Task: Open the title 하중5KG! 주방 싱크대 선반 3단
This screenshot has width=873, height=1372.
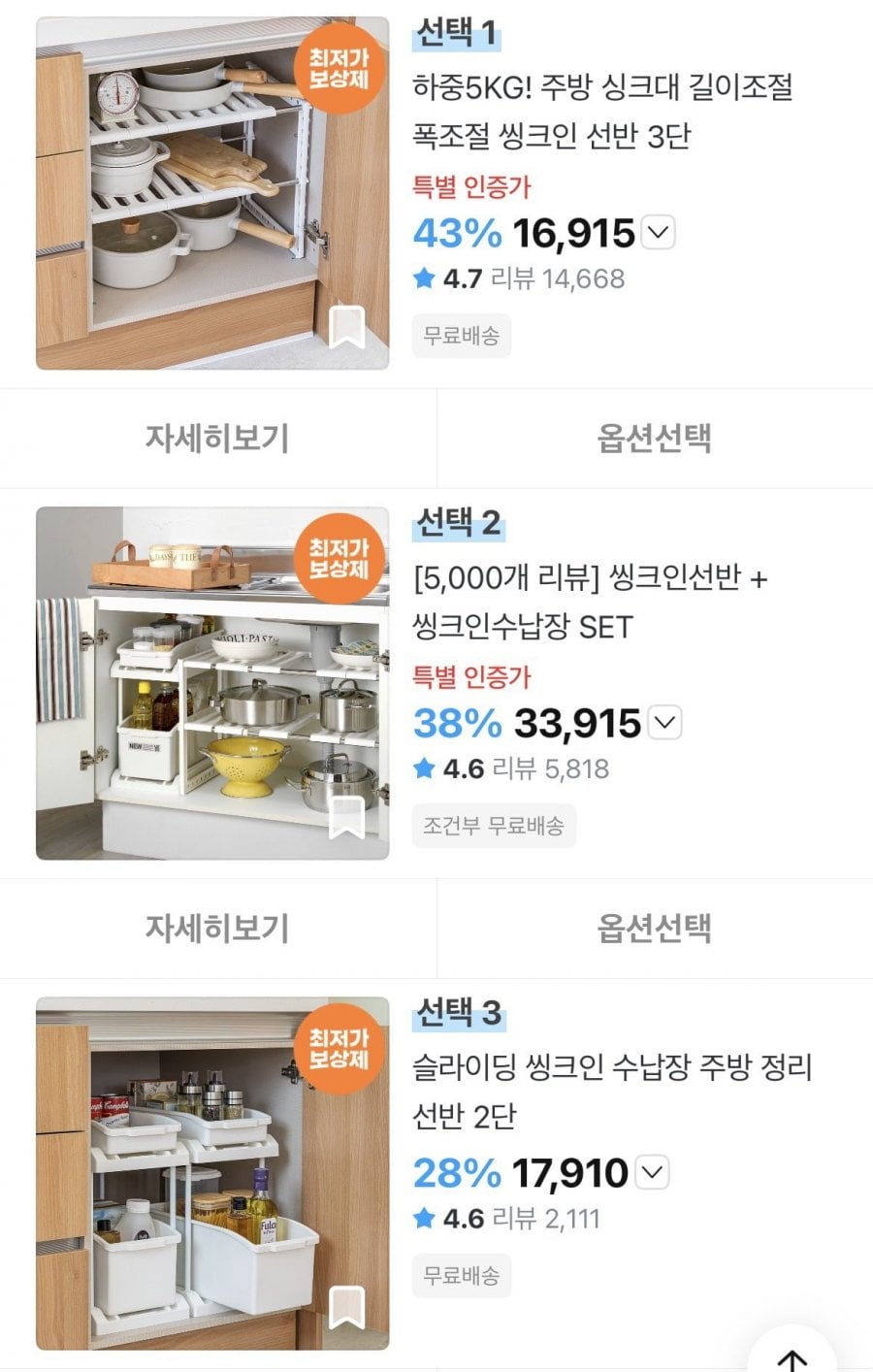Action: (601, 112)
